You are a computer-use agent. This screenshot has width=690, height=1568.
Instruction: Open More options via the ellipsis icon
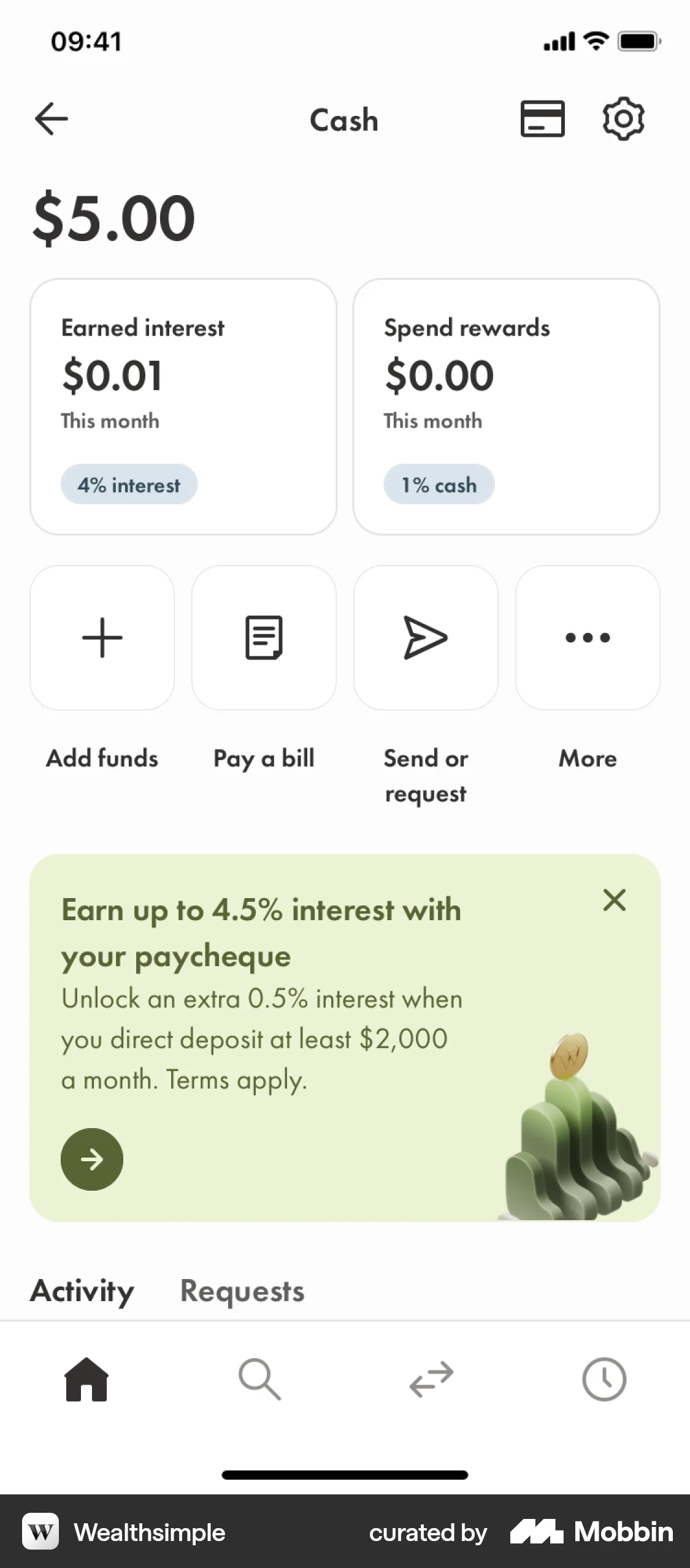pos(587,637)
